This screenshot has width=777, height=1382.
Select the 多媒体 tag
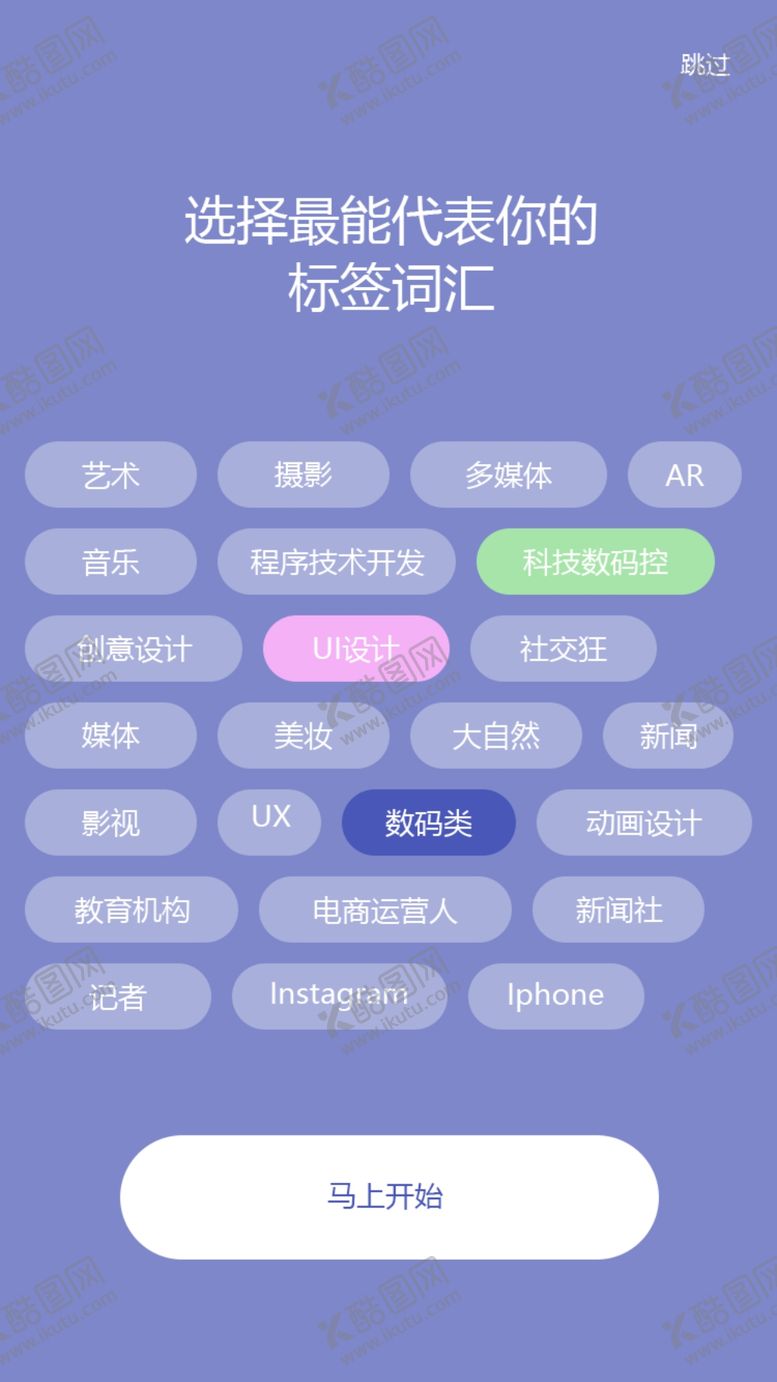pos(508,474)
